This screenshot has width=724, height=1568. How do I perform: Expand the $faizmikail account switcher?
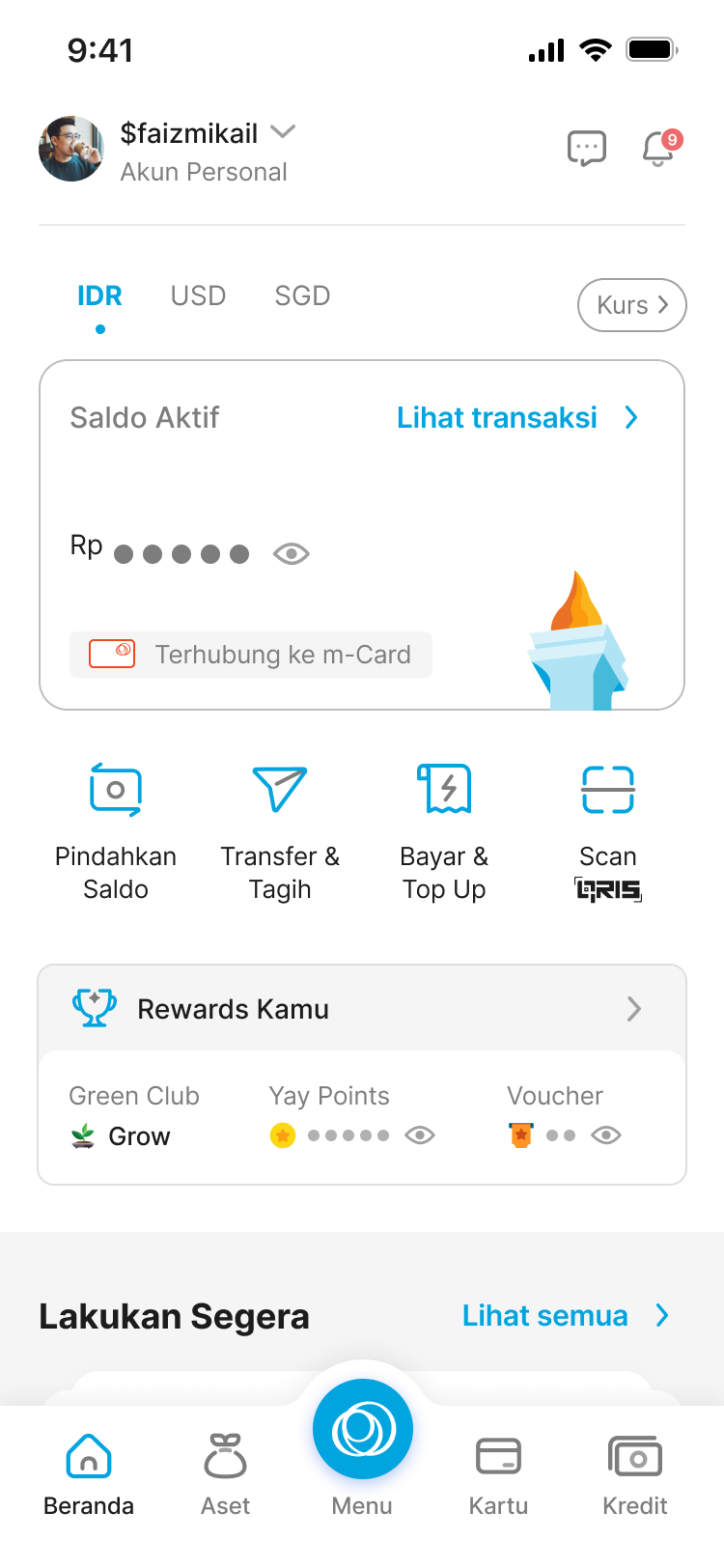coord(283,132)
